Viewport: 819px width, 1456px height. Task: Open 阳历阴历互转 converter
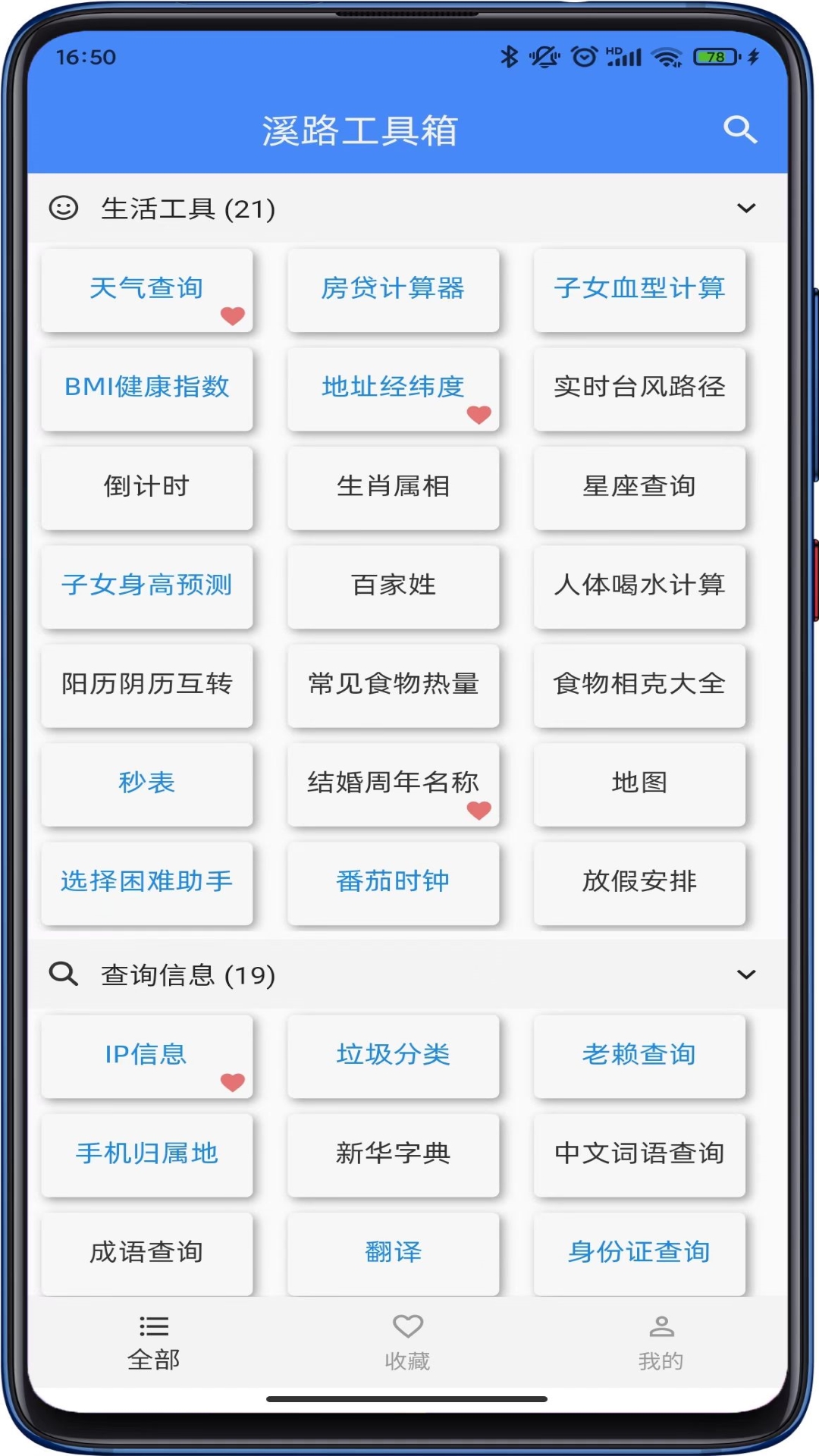coord(146,685)
